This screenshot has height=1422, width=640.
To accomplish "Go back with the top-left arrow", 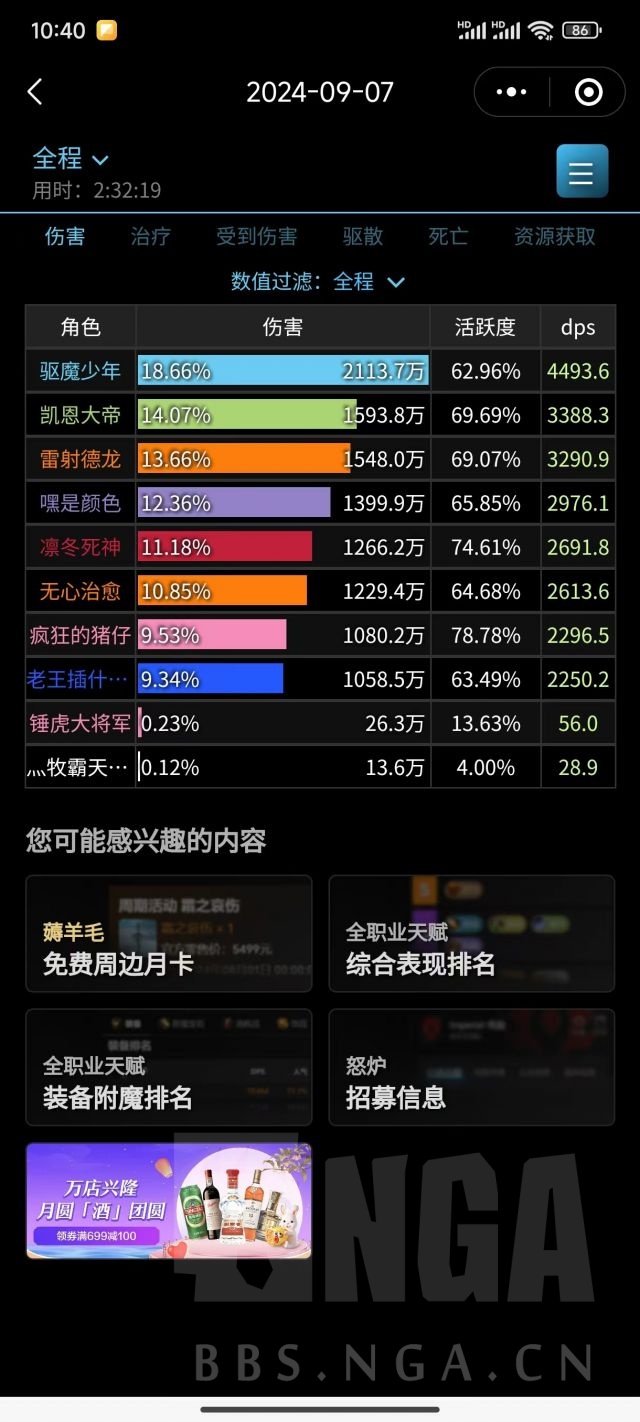I will [x=35, y=92].
